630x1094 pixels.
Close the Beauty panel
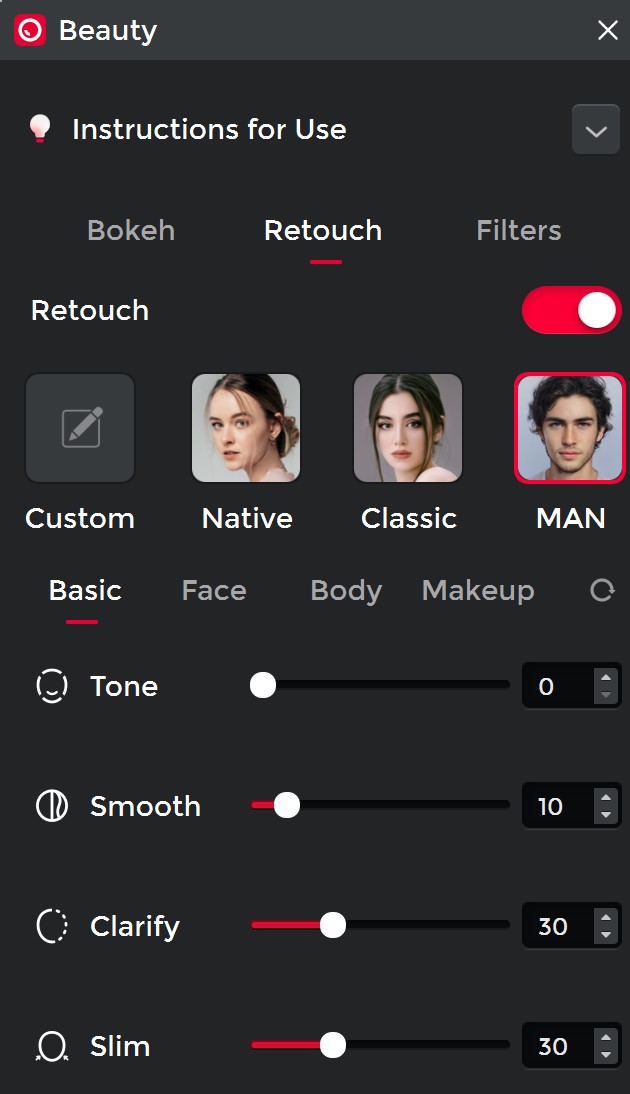[607, 31]
